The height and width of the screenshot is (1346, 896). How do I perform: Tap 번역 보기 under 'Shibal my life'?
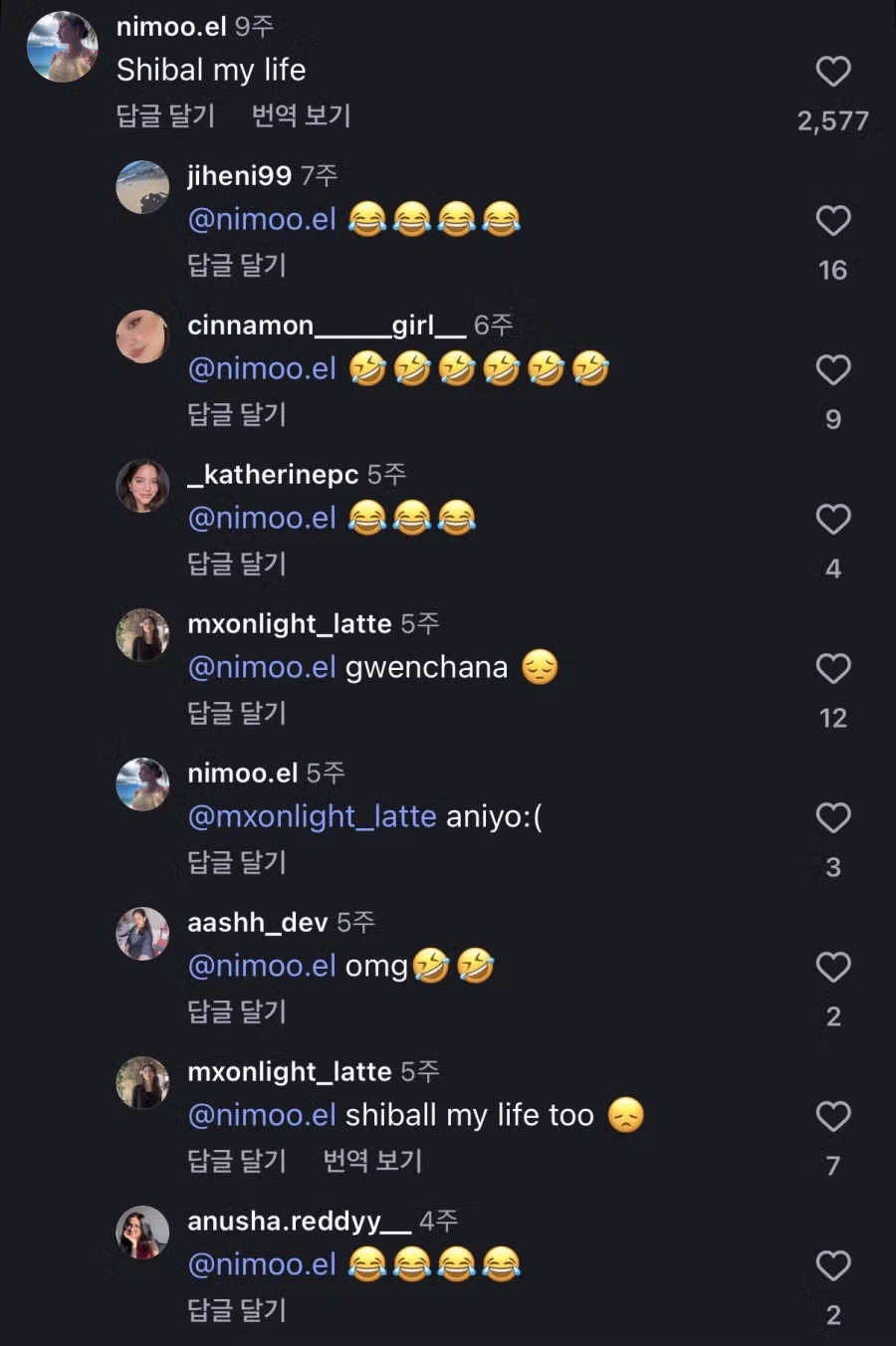tap(301, 115)
